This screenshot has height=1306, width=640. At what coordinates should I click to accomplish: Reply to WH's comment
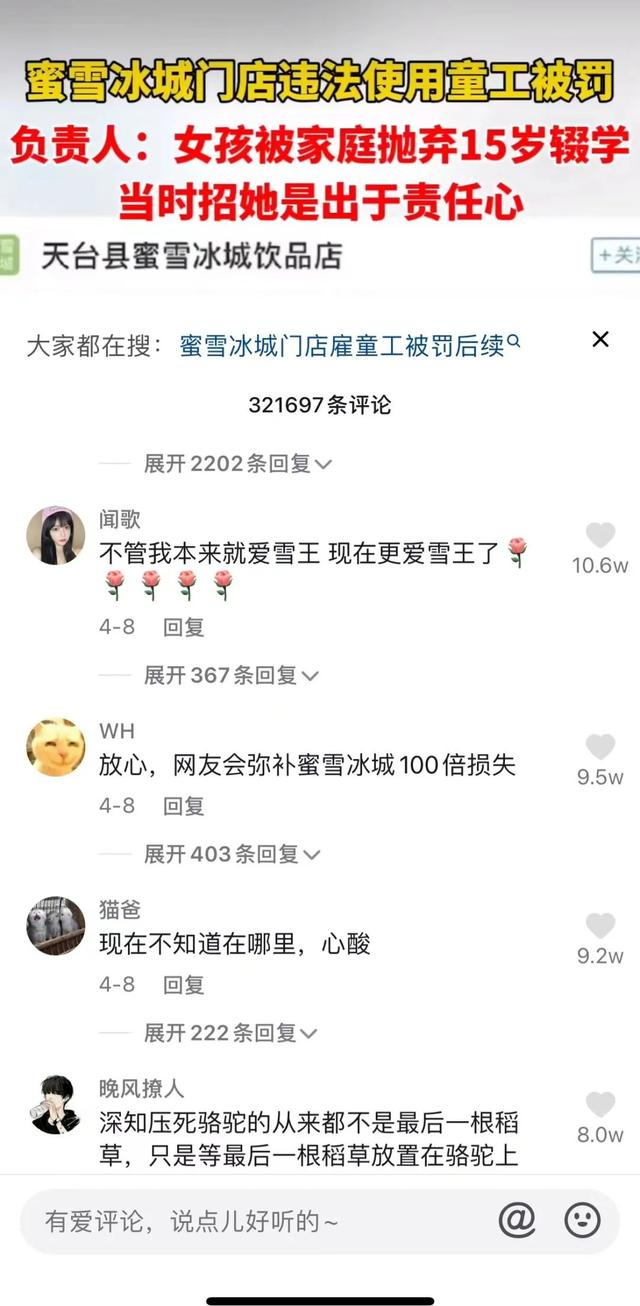coord(184,805)
